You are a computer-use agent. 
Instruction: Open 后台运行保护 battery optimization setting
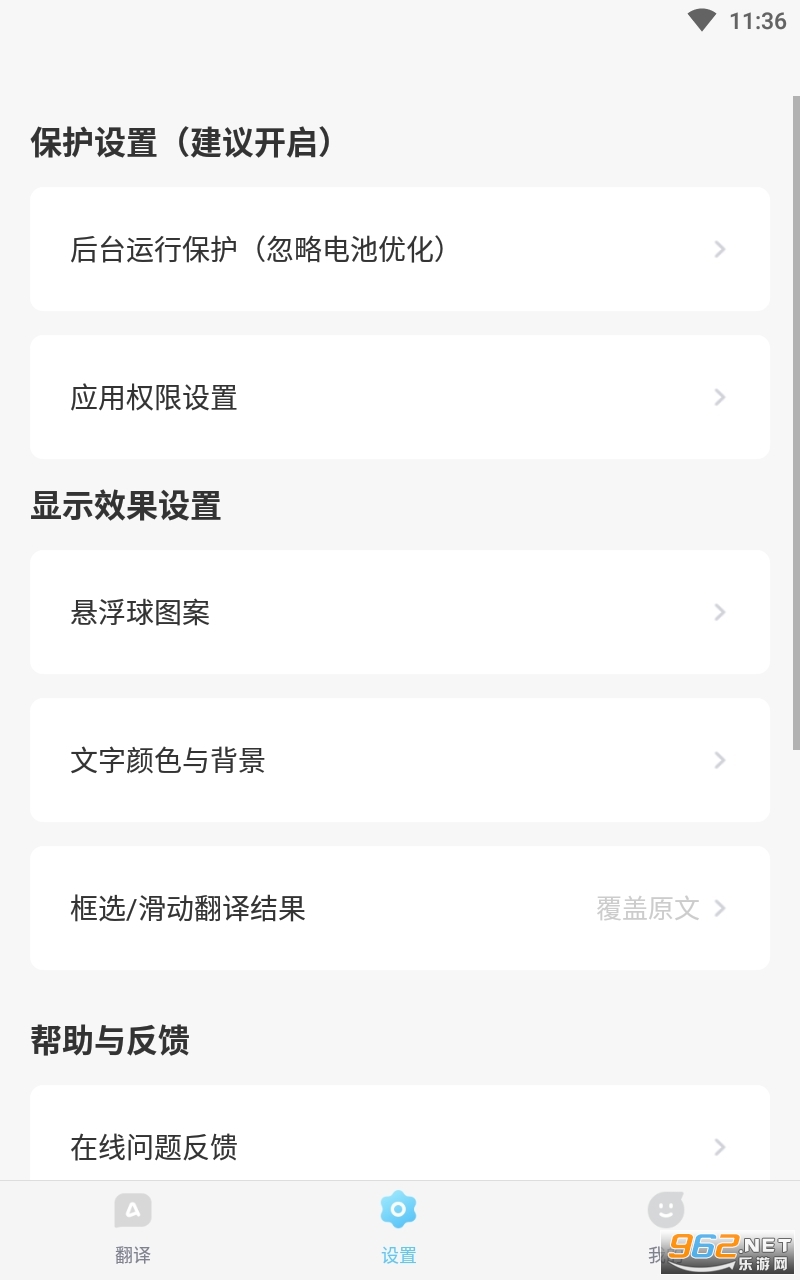tap(400, 249)
